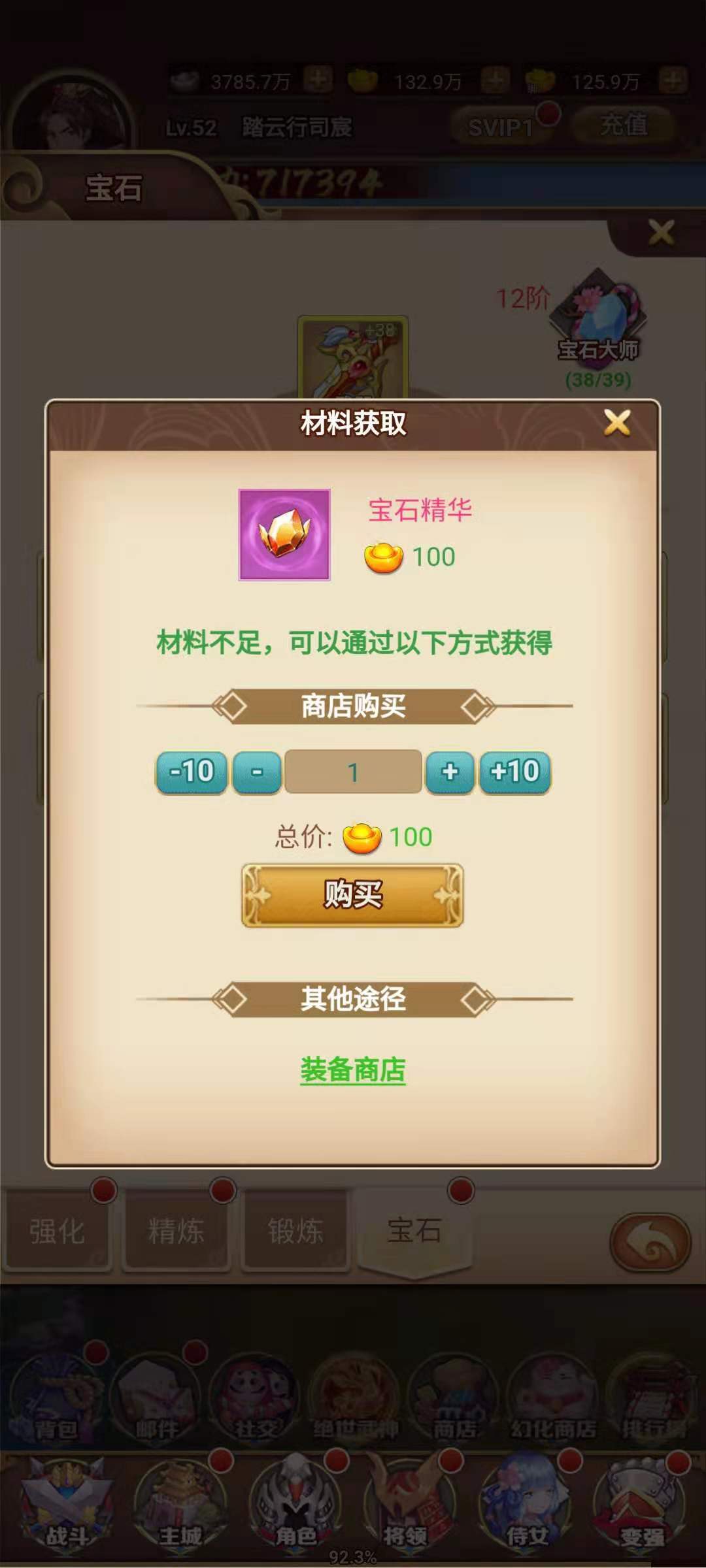
Task: Edit the purchase quantity field
Action: 353,772
